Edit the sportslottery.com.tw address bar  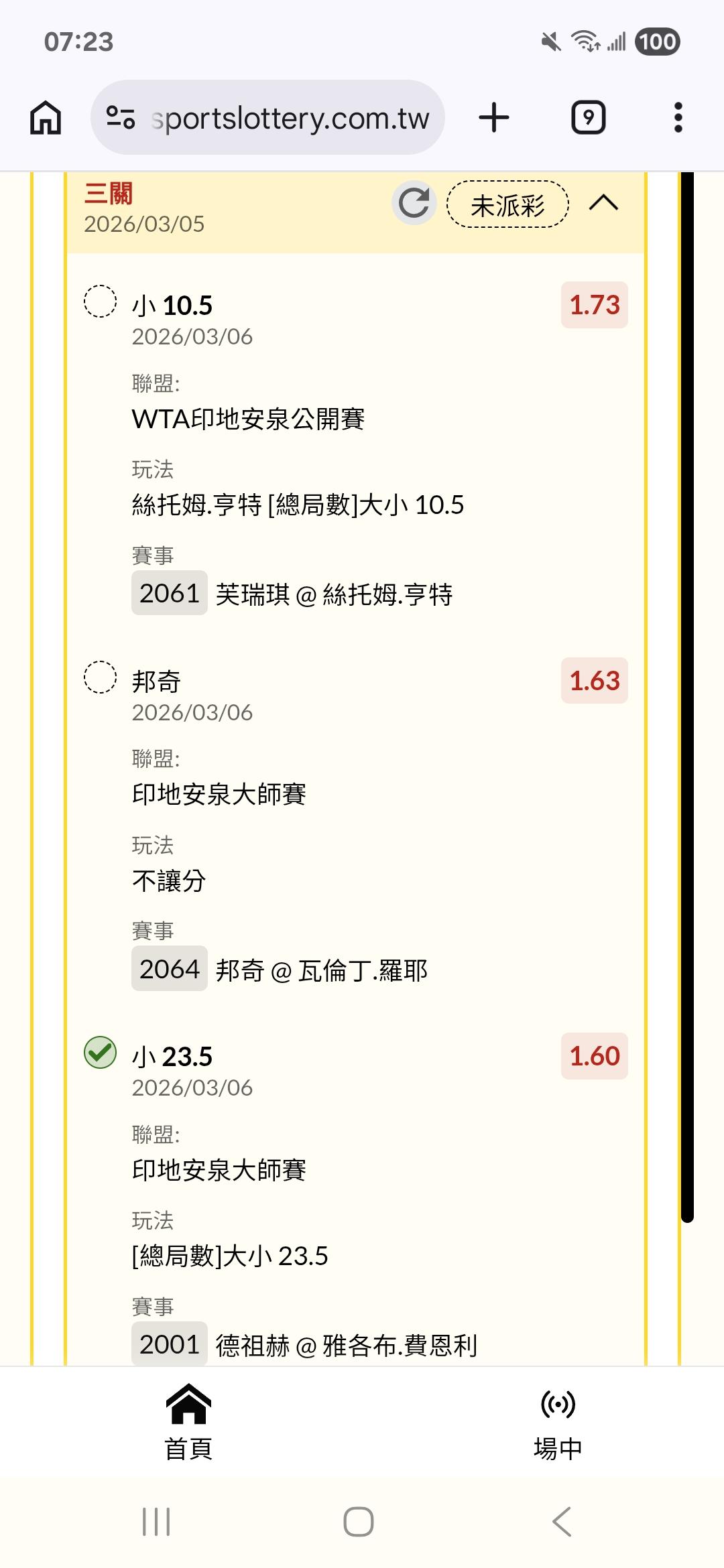288,118
